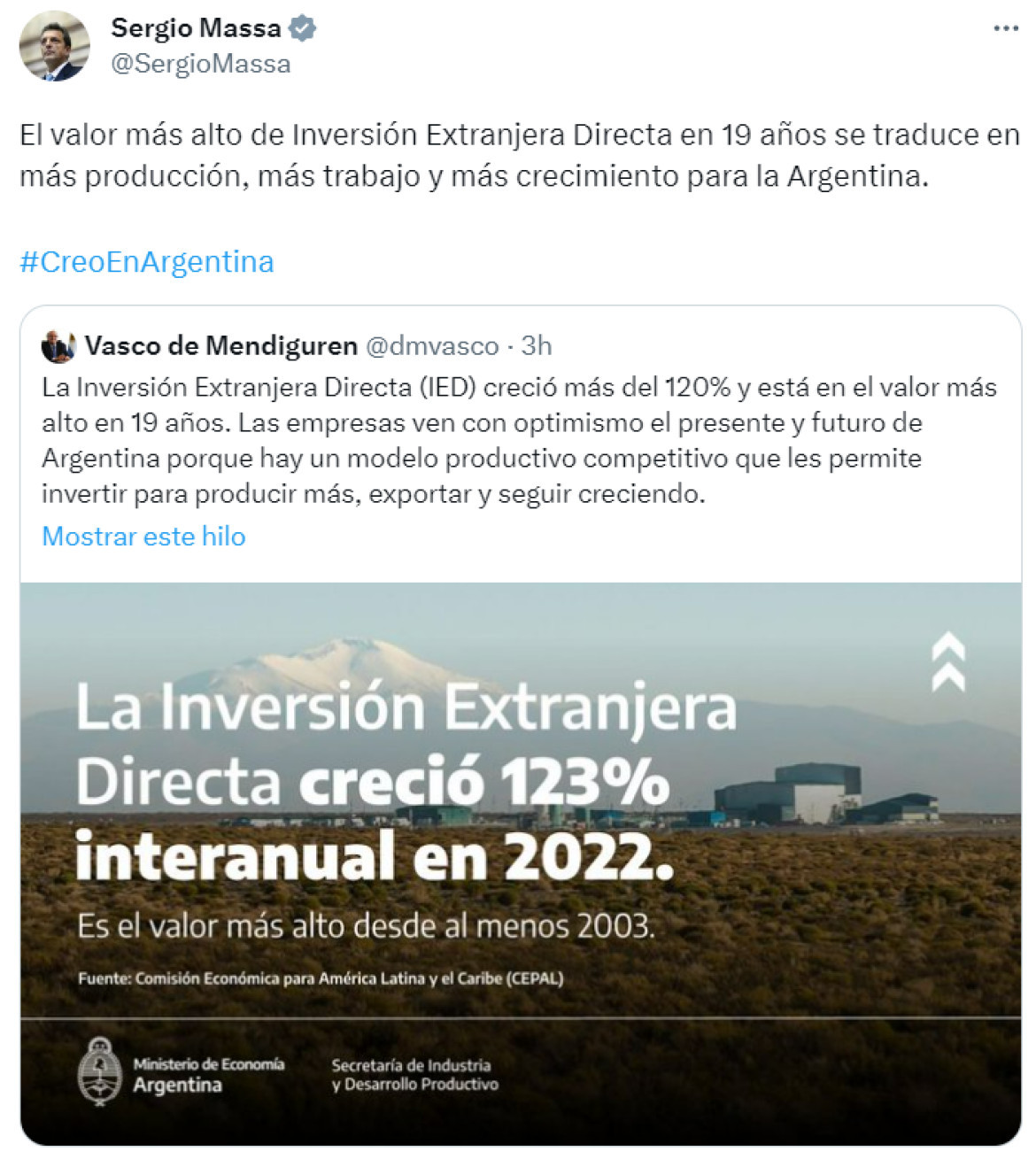Open the #CreoEnArgentina hashtag
Viewport: 1036px width, 1159px height.
[x=147, y=262]
